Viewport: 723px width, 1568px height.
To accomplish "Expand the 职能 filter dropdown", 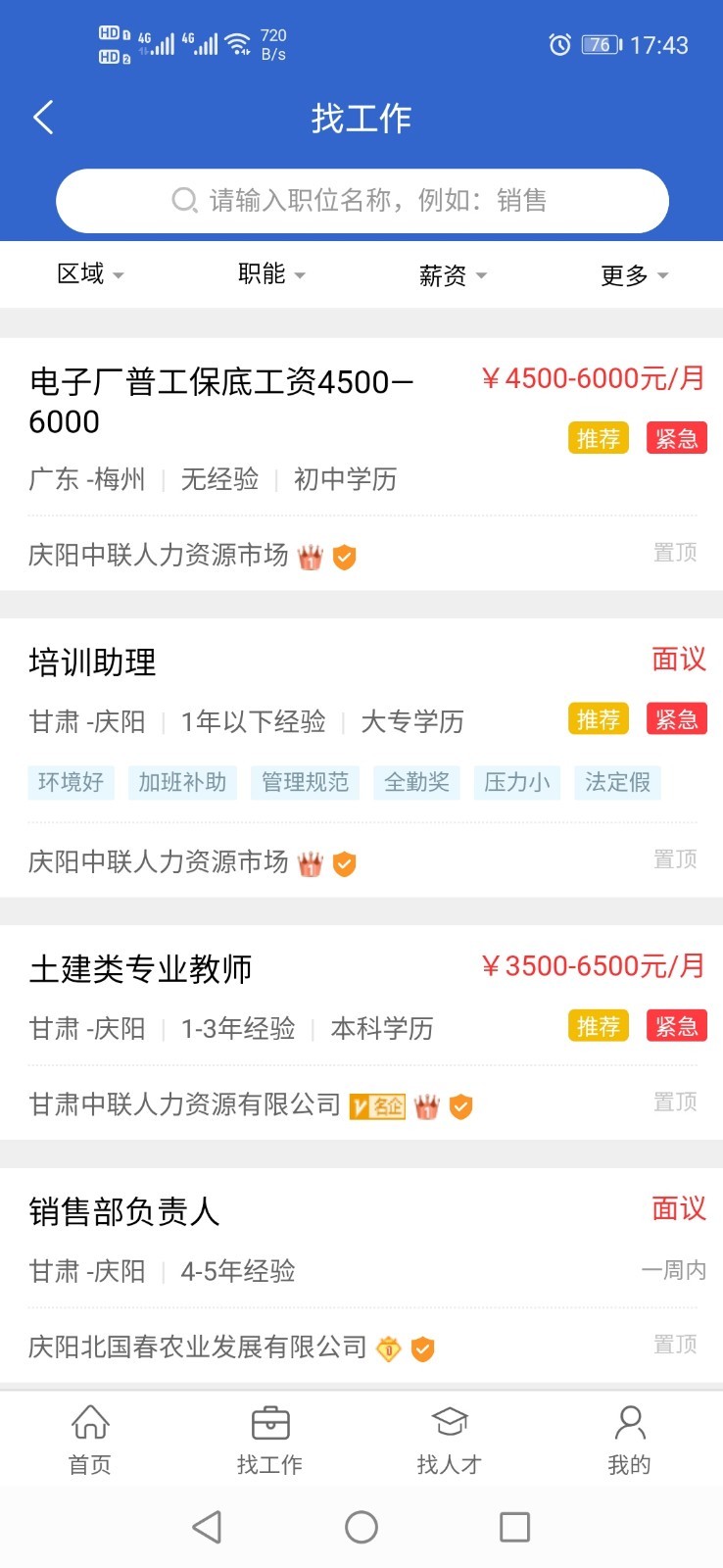I will coord(271,274).
